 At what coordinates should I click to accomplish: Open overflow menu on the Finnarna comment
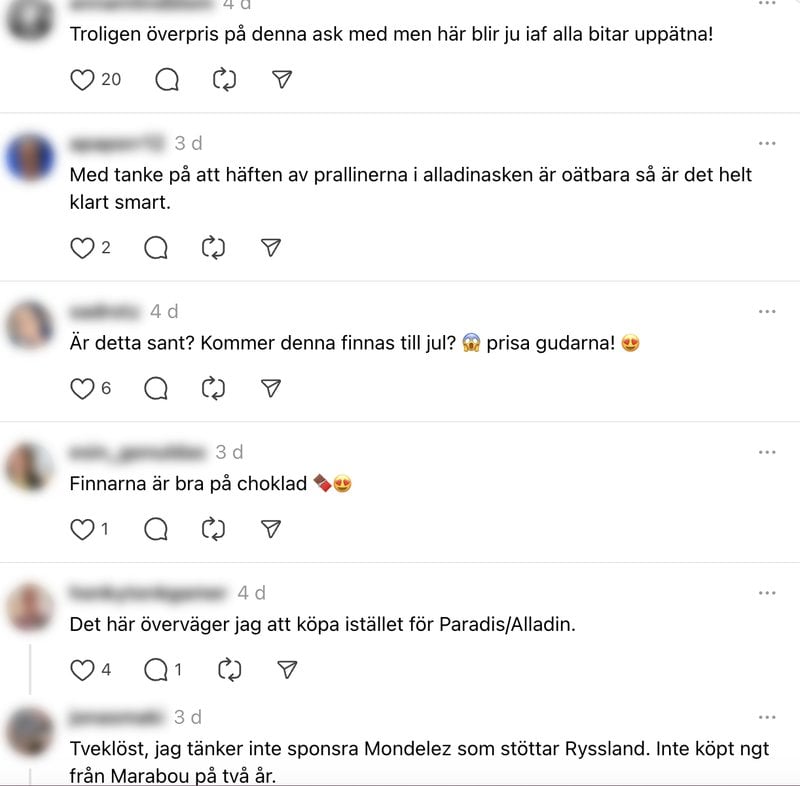[x=767, y=452]
